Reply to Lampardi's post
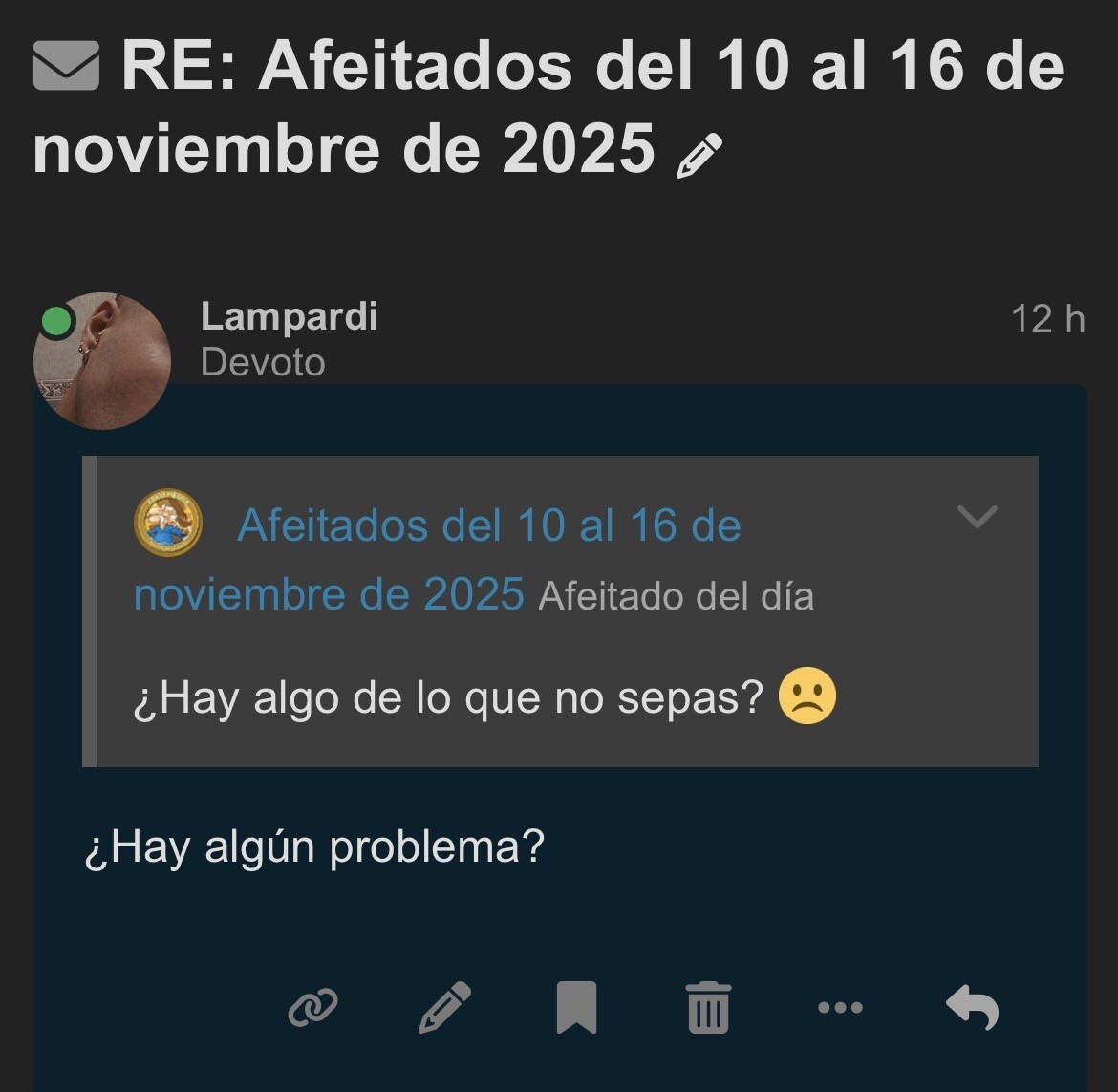Viewport: 1118px width, 1092px height. pos(972,1008)
